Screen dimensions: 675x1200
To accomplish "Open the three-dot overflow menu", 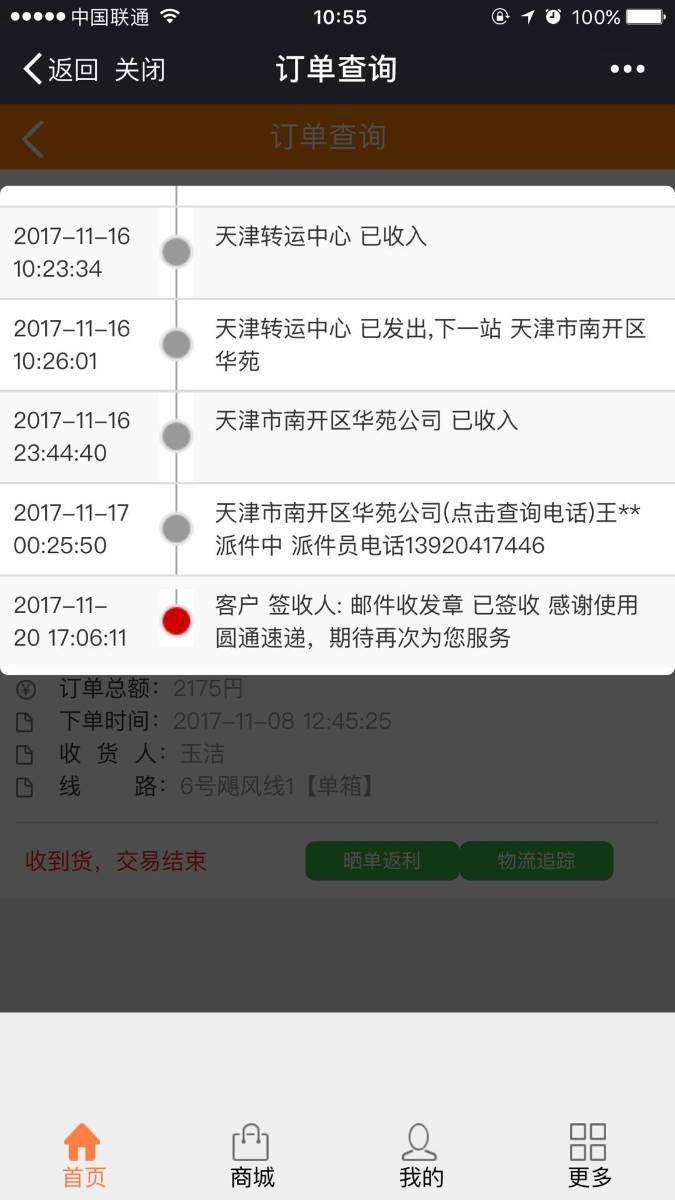I will tap(628, 69).
